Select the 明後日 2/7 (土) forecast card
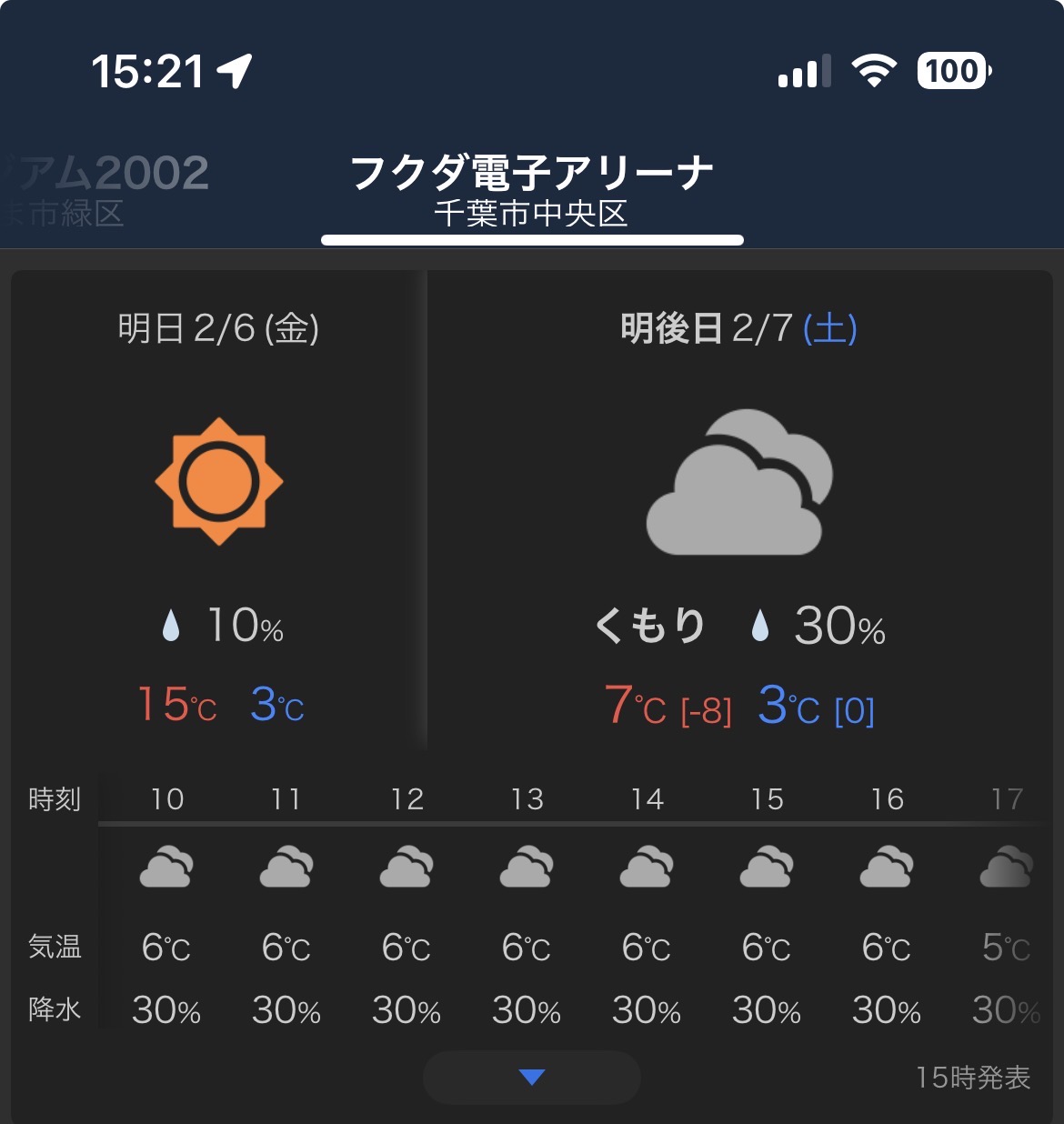 pyautogui.click(x=738, y=509)
